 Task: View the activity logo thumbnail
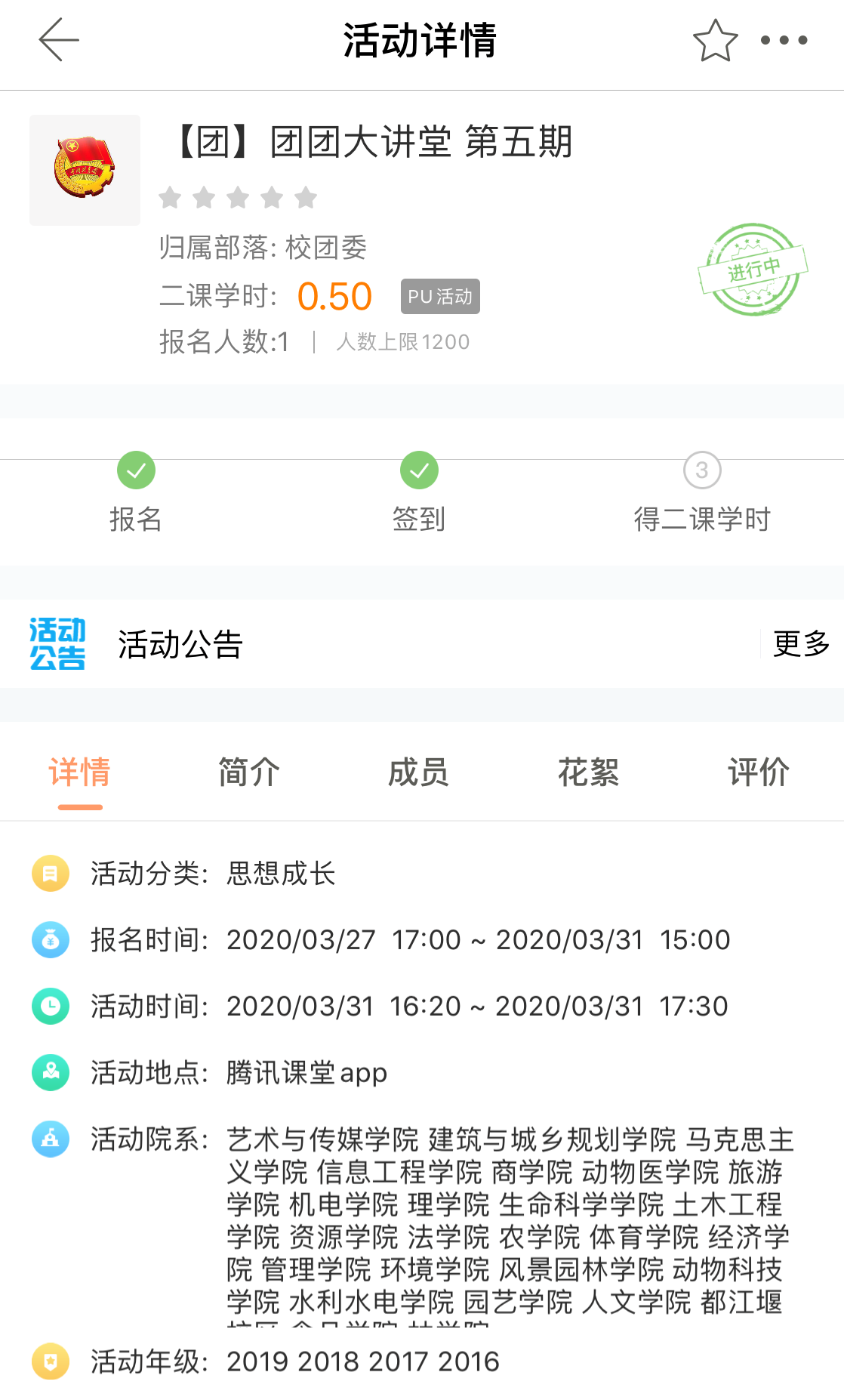85,170
